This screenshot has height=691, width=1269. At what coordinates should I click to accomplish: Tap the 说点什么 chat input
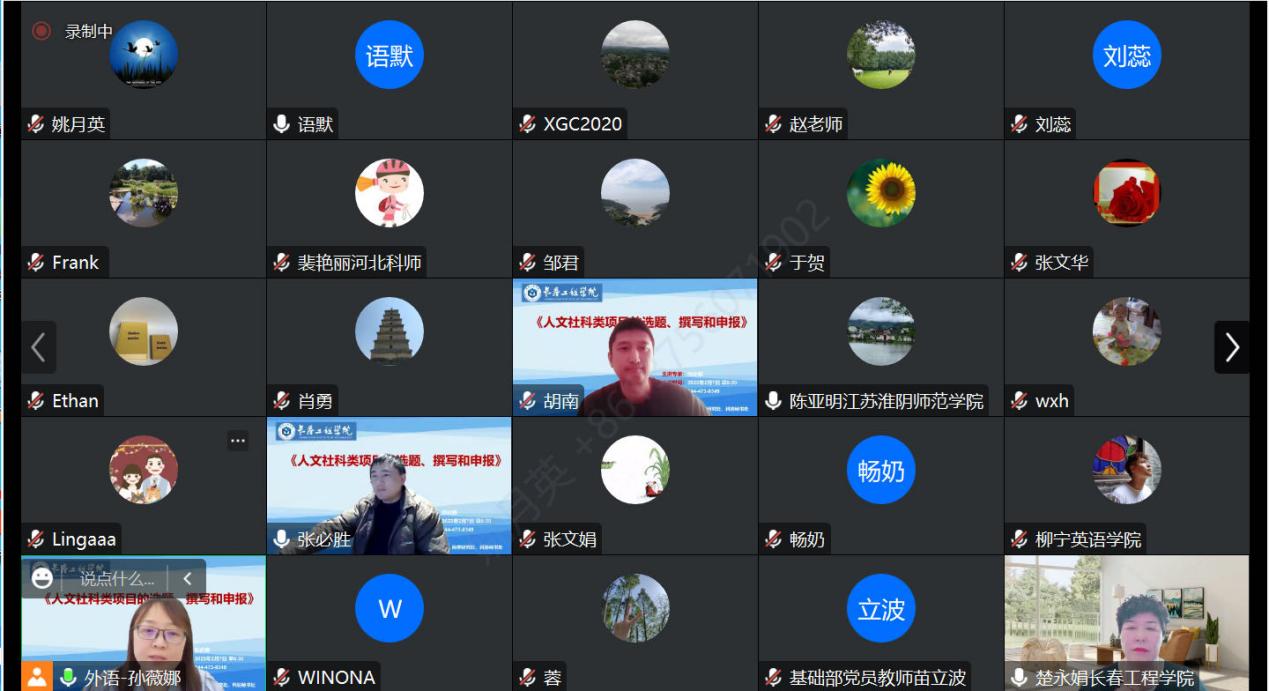(x=116, y=579)
